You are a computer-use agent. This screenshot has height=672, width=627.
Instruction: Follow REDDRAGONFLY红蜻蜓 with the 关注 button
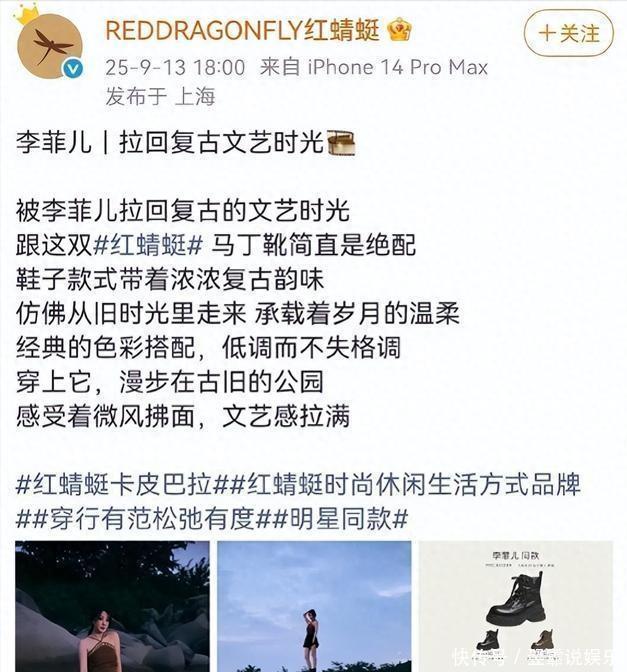coord(569,32)
